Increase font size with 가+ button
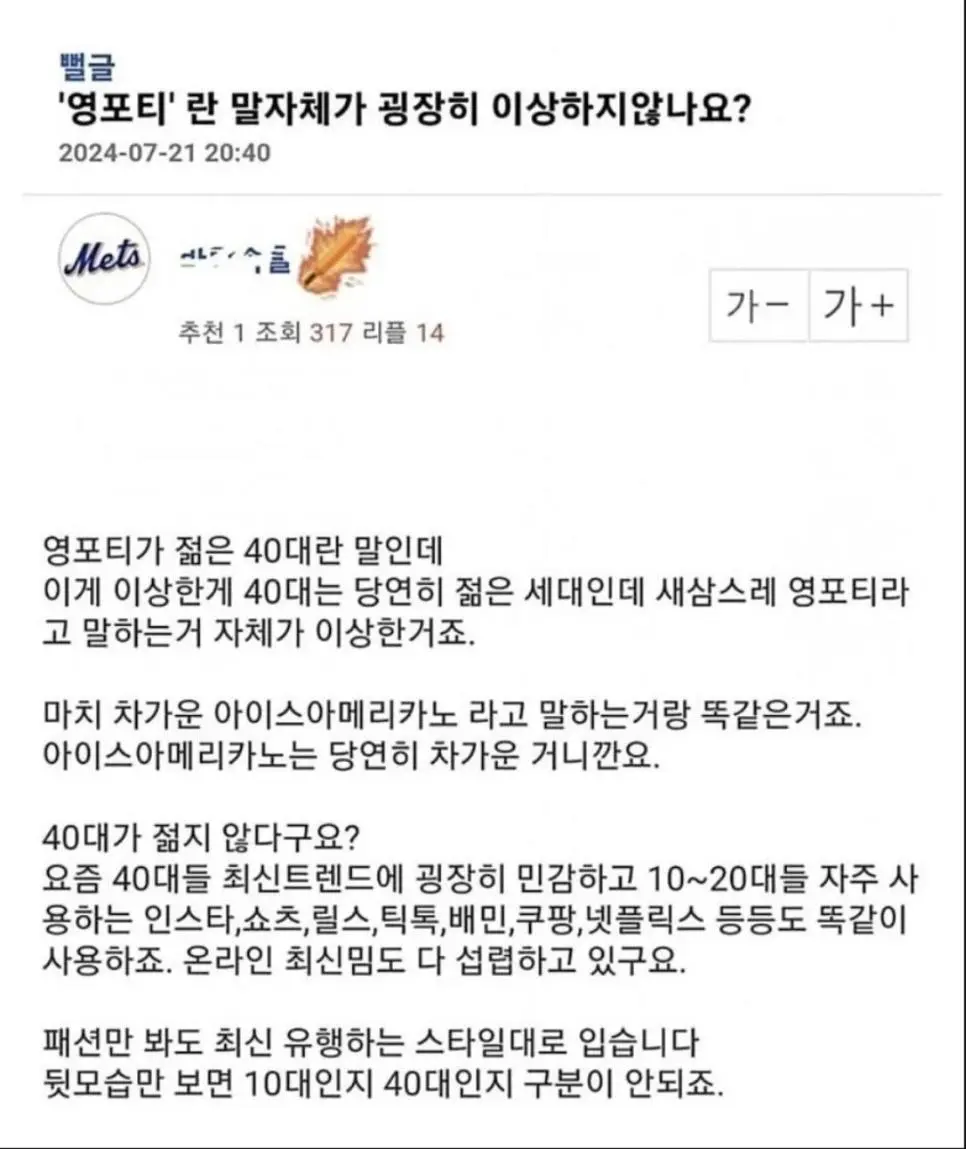This screenshot has height=1149, width=966. (857, 306)
